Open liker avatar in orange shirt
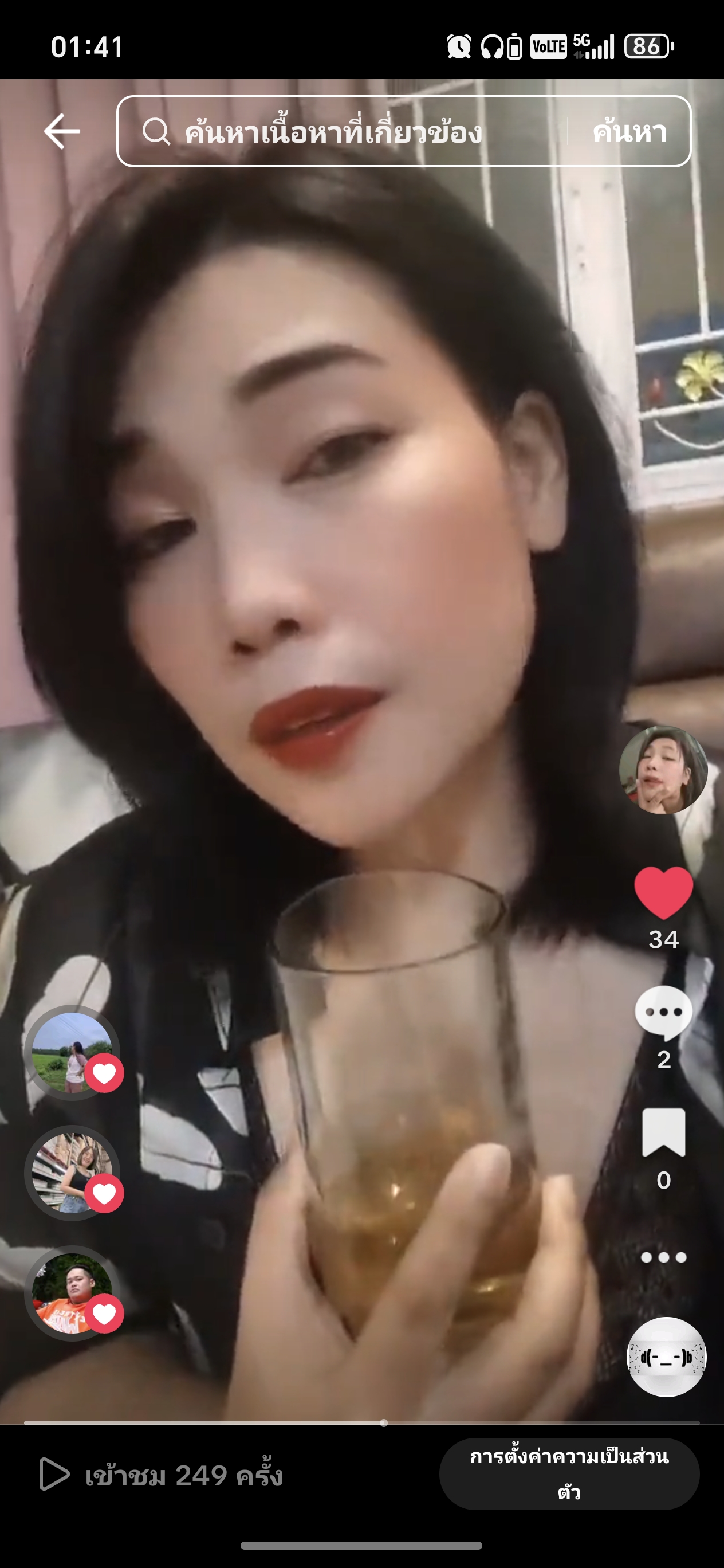 tap(72, 1293)
